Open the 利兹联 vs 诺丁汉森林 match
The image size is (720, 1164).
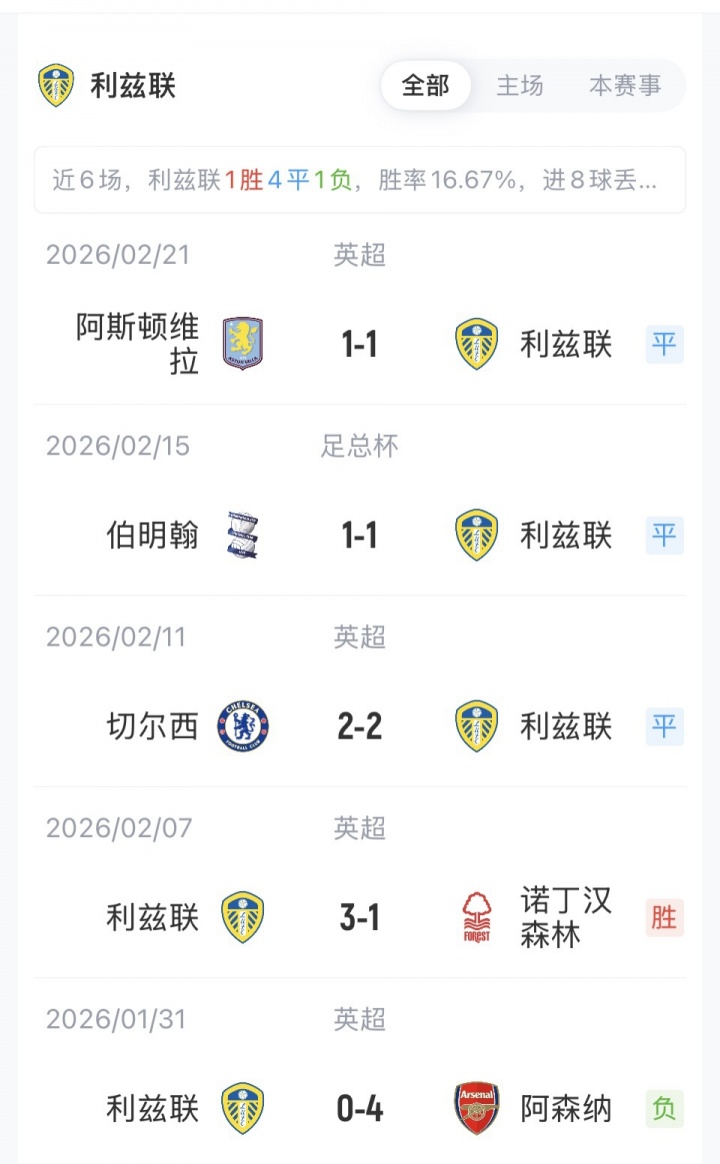pyautogui.click(x=359, y=918)
